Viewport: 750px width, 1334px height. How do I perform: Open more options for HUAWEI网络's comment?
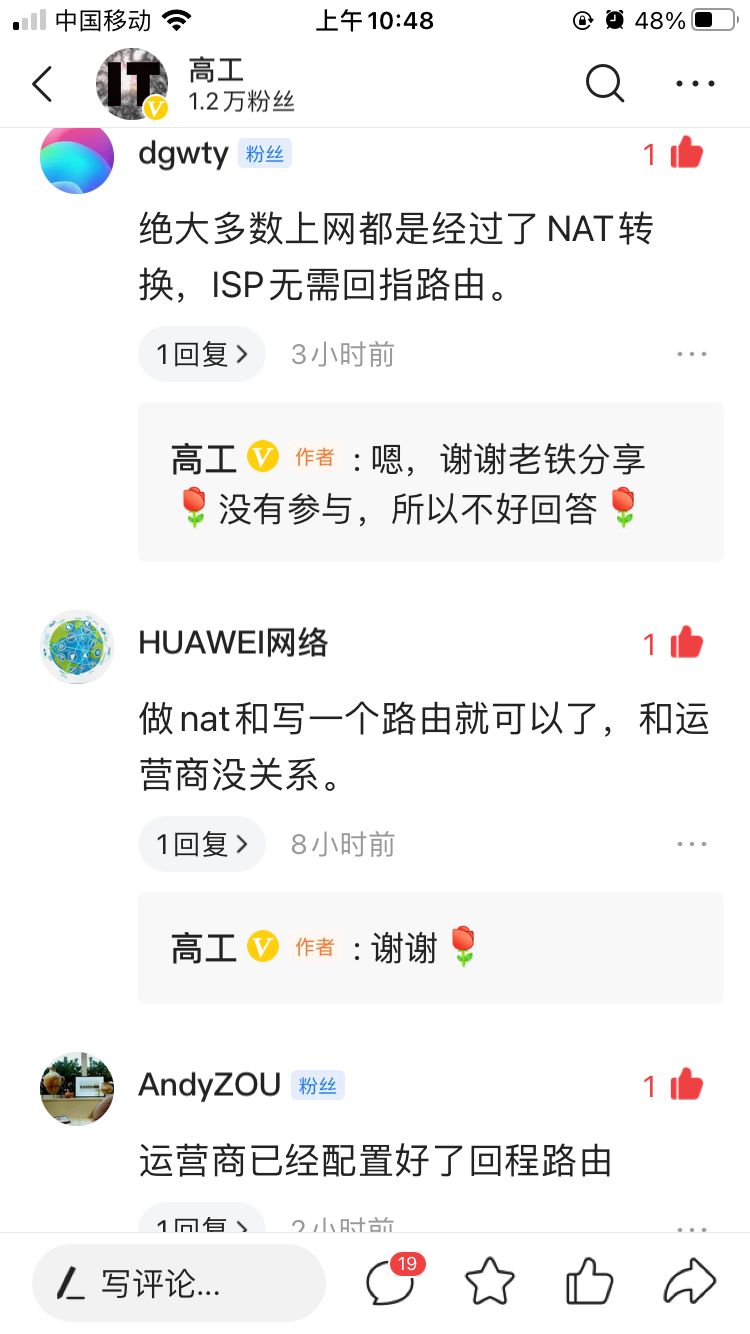point(692,844)
